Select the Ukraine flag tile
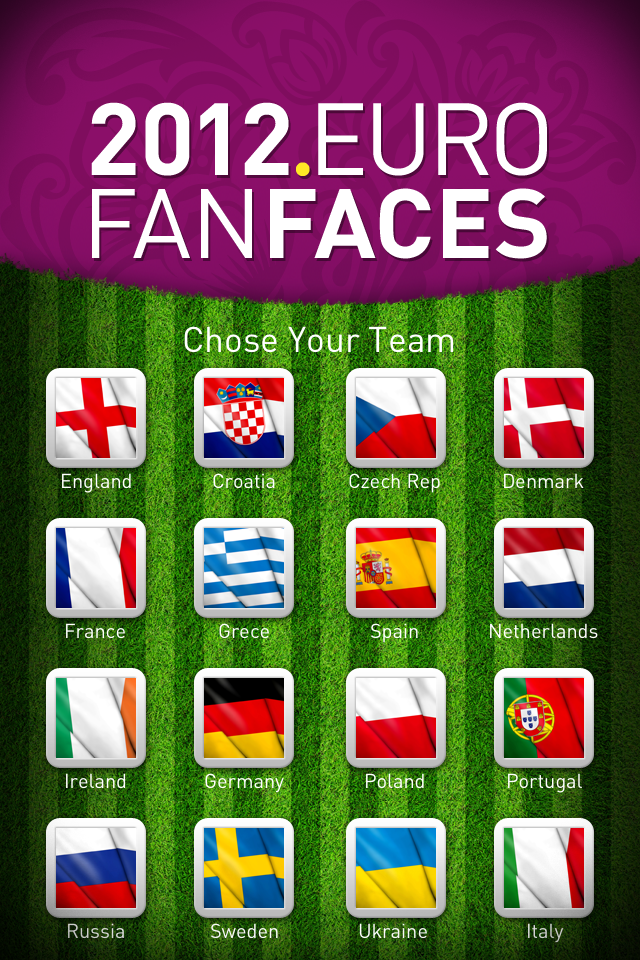 tap(395, 868)
